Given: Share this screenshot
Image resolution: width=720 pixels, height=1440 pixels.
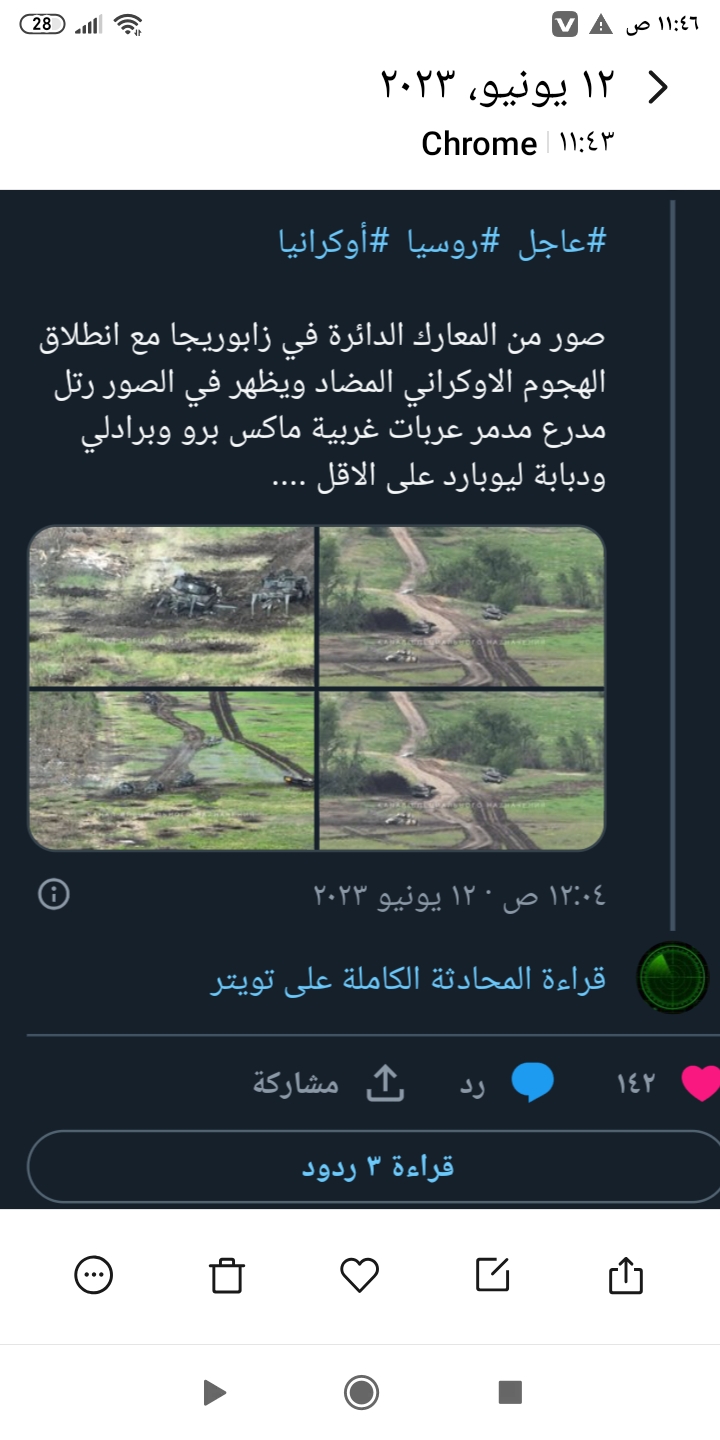Looking at the screenshot, I should pos(626,1275).
